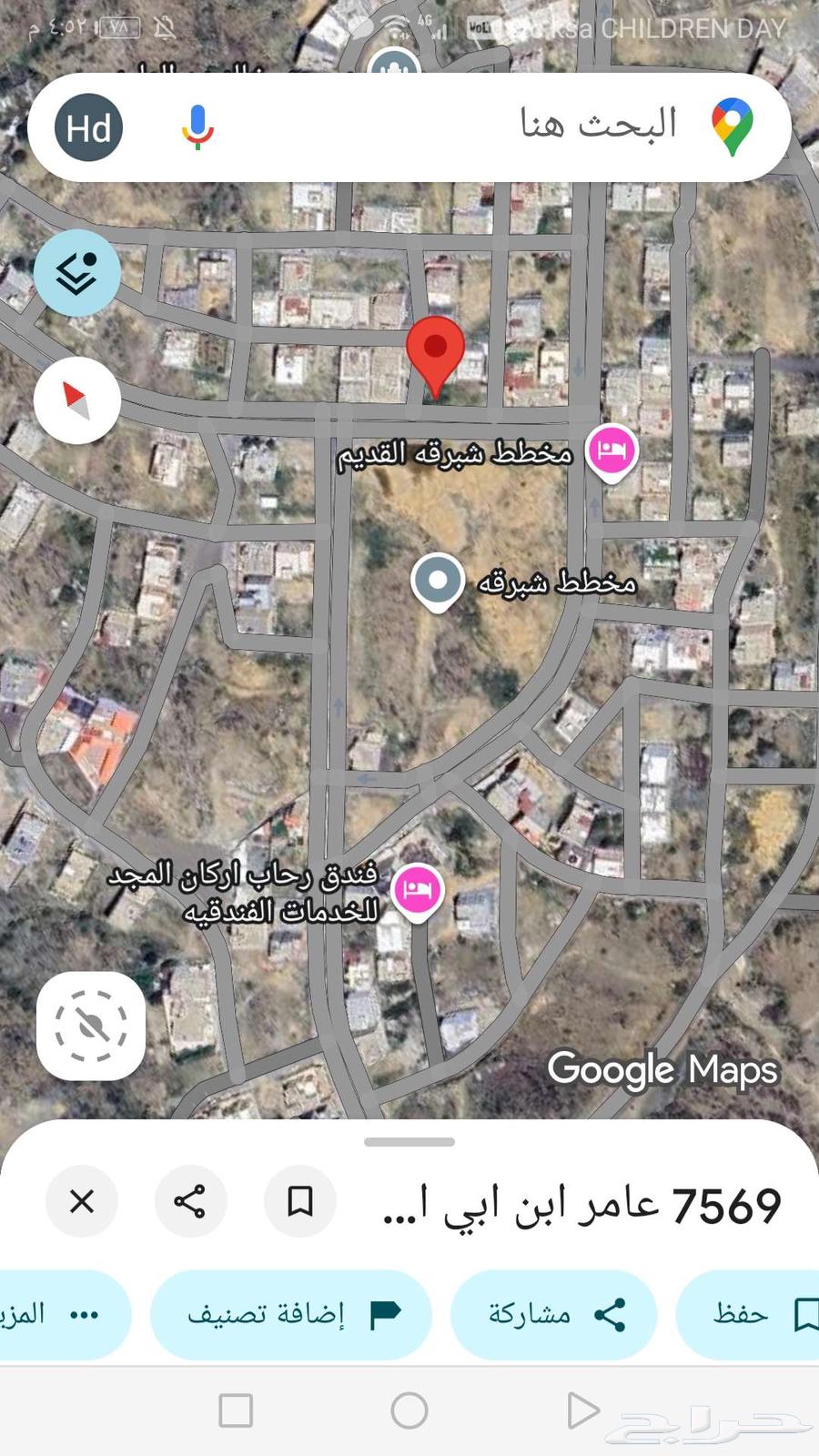
Task: Select the مخطط شبرقه القديم hotel marker
Action: (x=612, y=451)
